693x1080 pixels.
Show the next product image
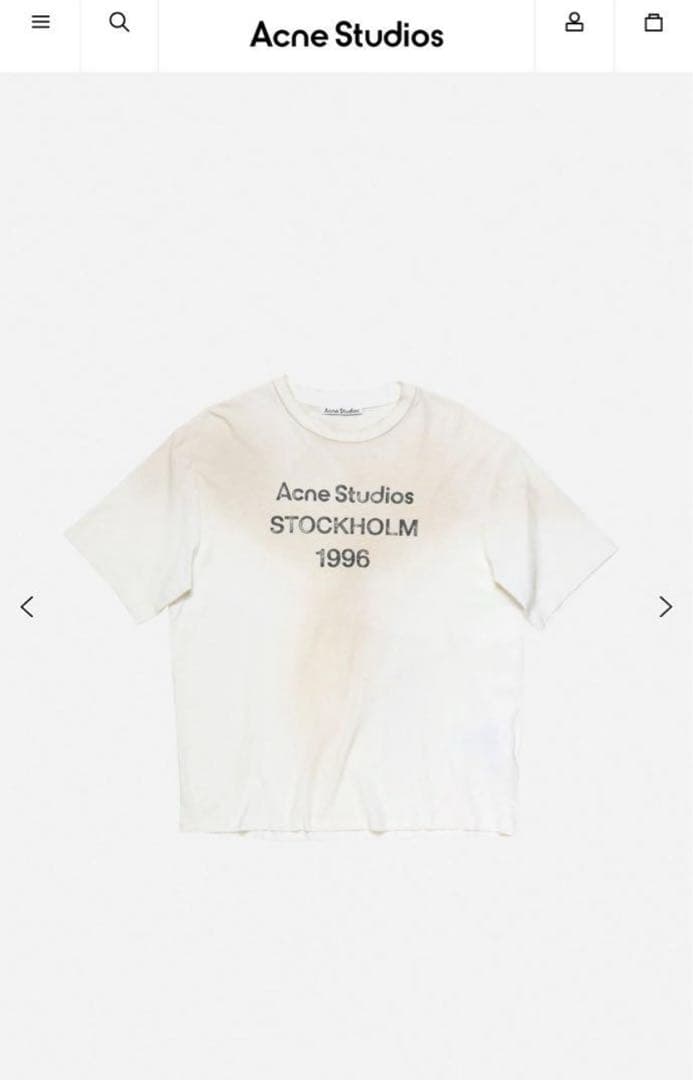click(665, 606)
